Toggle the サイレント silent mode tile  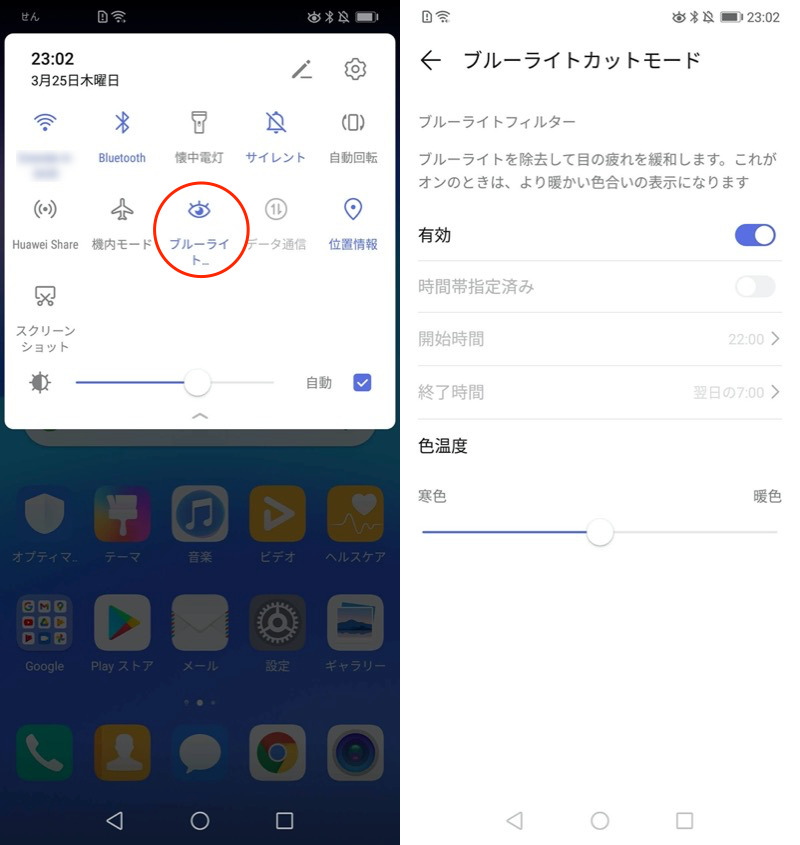pos(276,123)
